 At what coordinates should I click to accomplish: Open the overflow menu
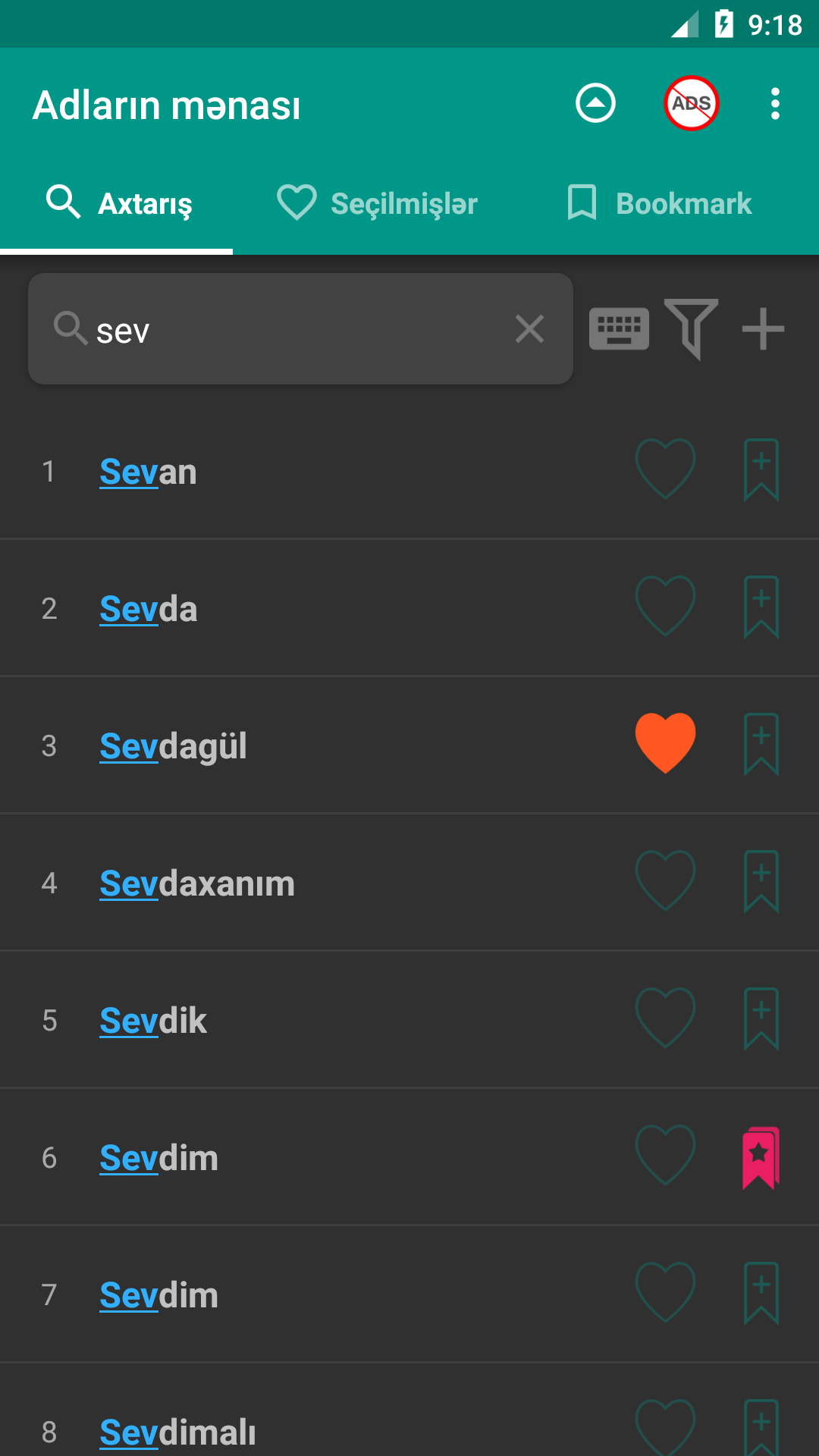(774, 104)
